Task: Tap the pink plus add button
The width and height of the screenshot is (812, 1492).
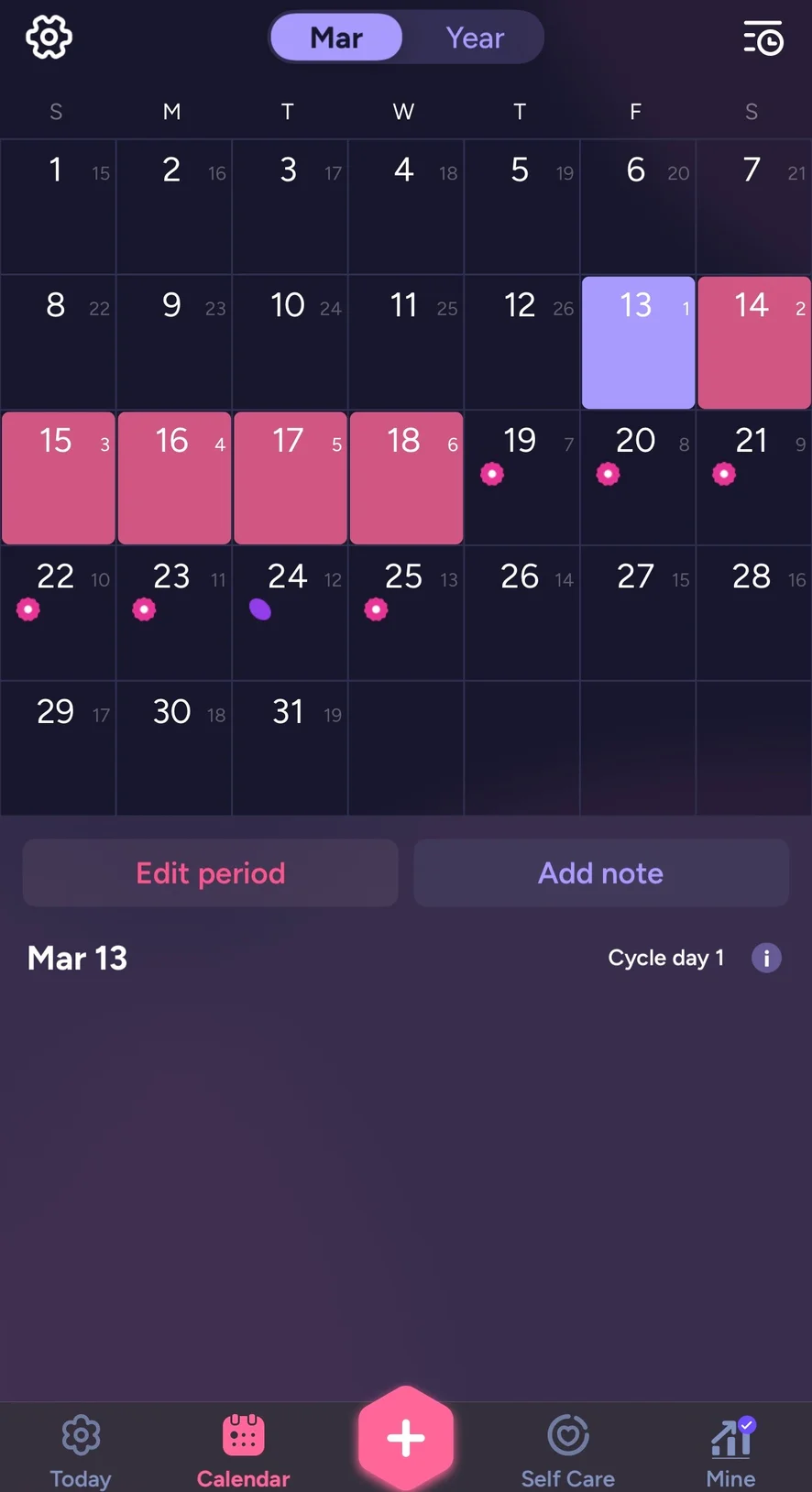Action: pyautogui.click(x=406, y=1437)
